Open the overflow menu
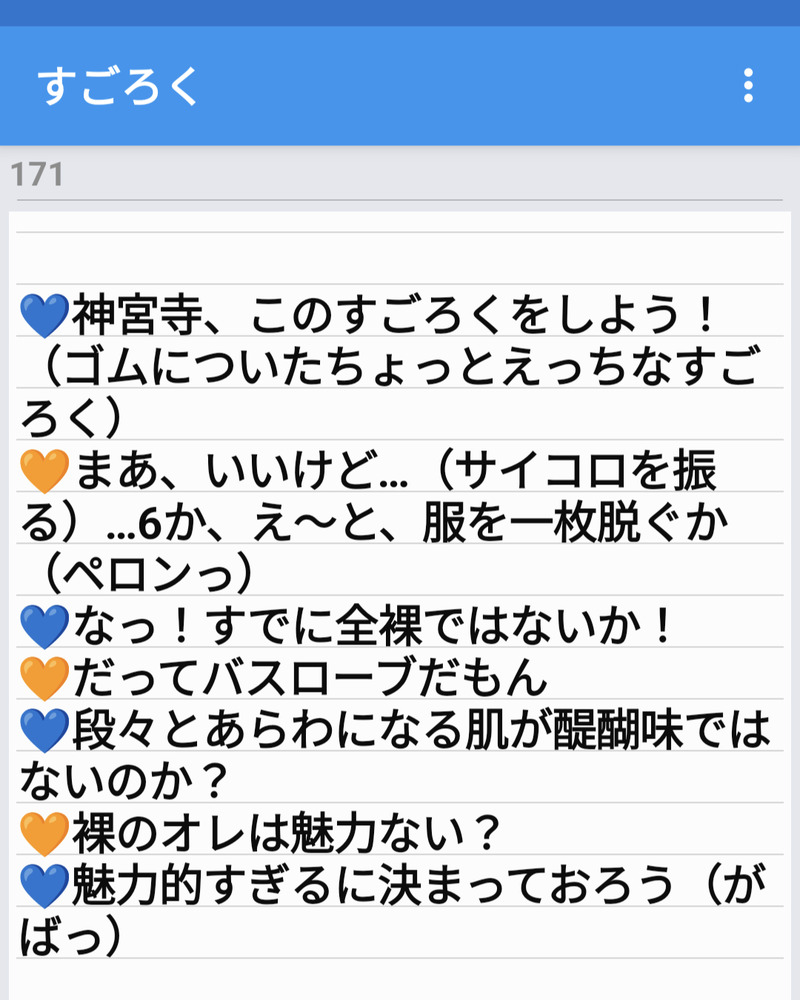The width and height of the screenshot is (800, 1000). (x=748, y=86)
